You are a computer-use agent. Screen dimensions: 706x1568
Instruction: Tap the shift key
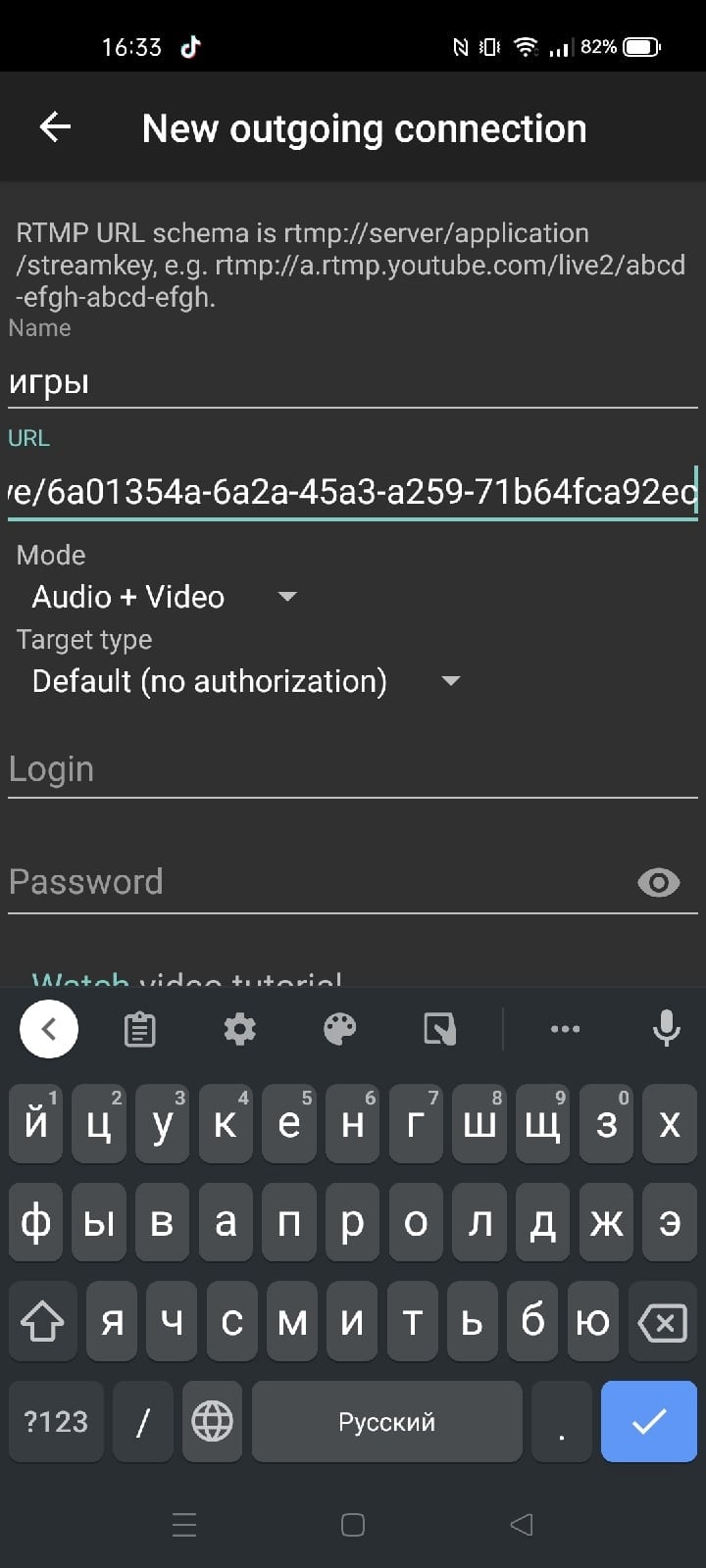(x=42, y=1322)
